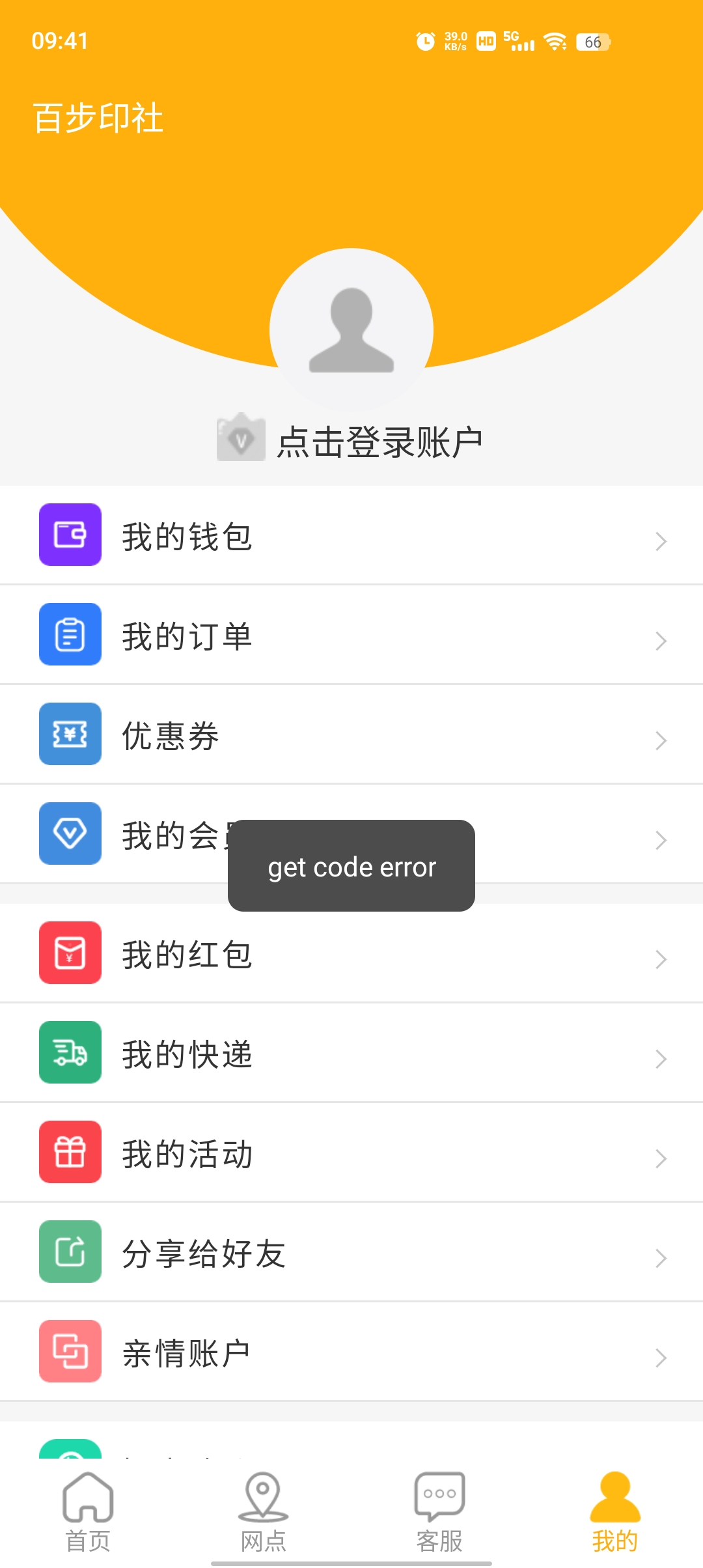The height and width of the screenshot is (1568, 703).
Task: Expand the 优惠券 row arrow
Action: 662,740
